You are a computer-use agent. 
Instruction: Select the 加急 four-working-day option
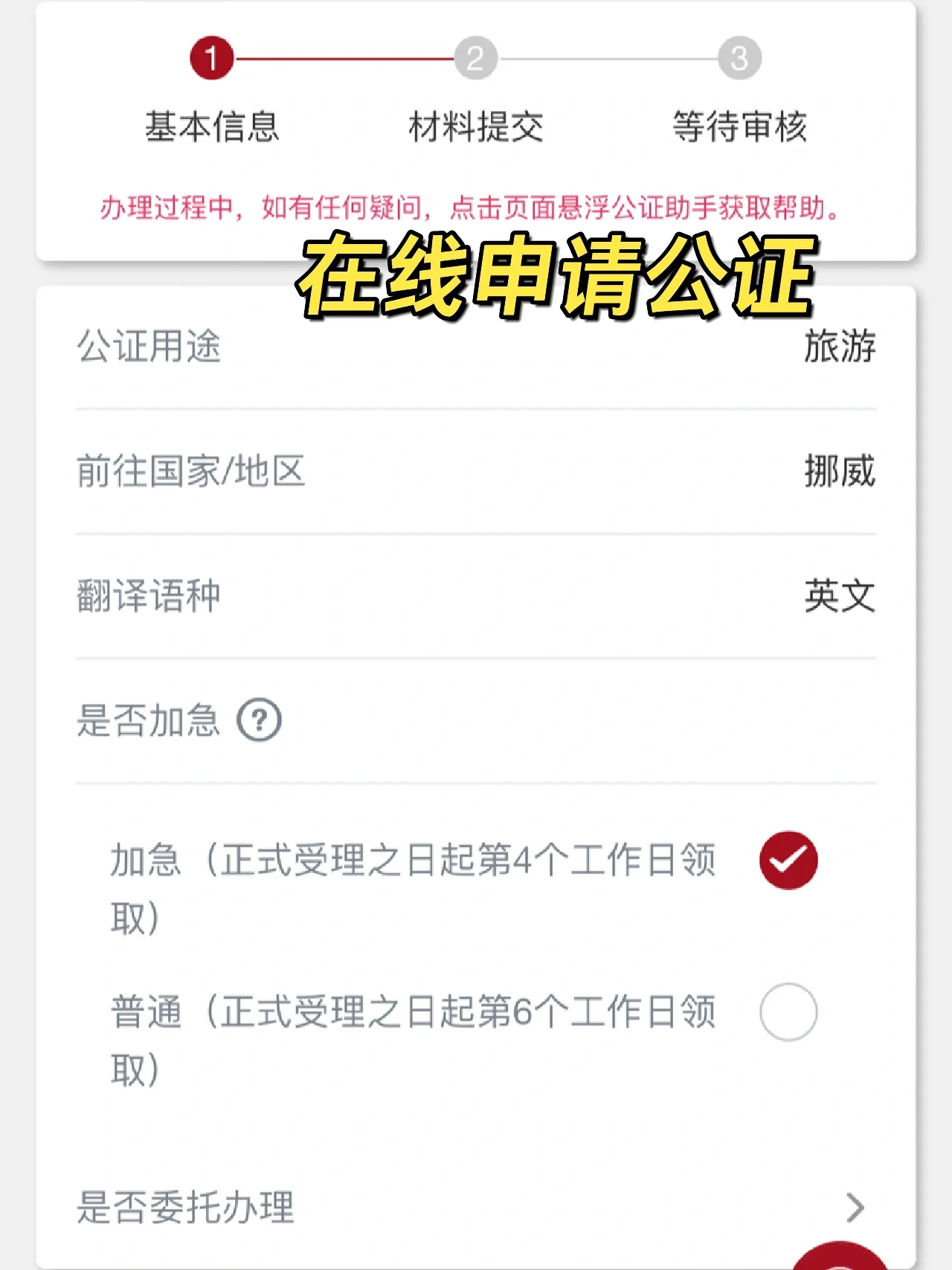(788, 861)
